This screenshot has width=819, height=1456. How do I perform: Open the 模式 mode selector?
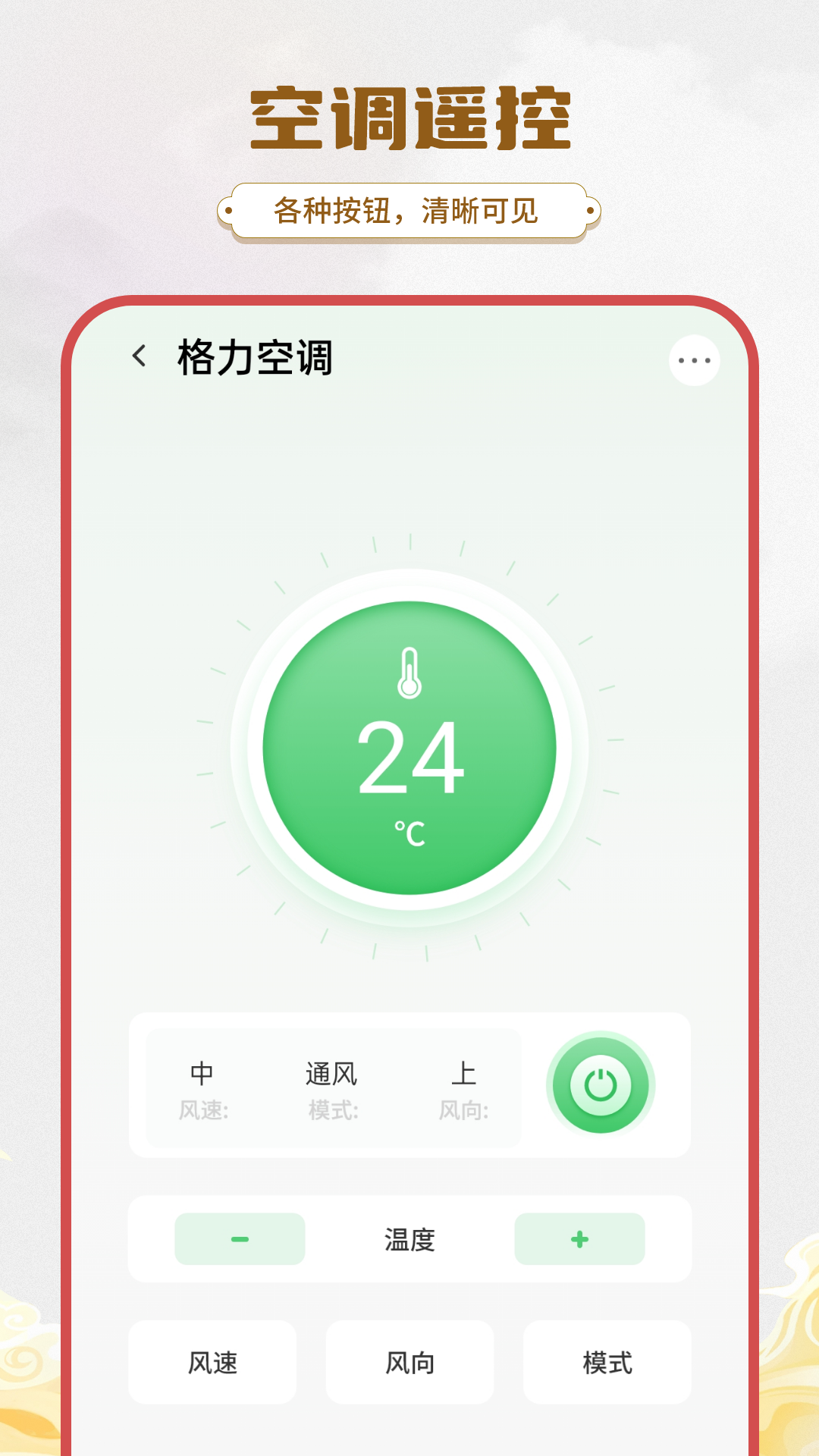tap(607, 1361)
